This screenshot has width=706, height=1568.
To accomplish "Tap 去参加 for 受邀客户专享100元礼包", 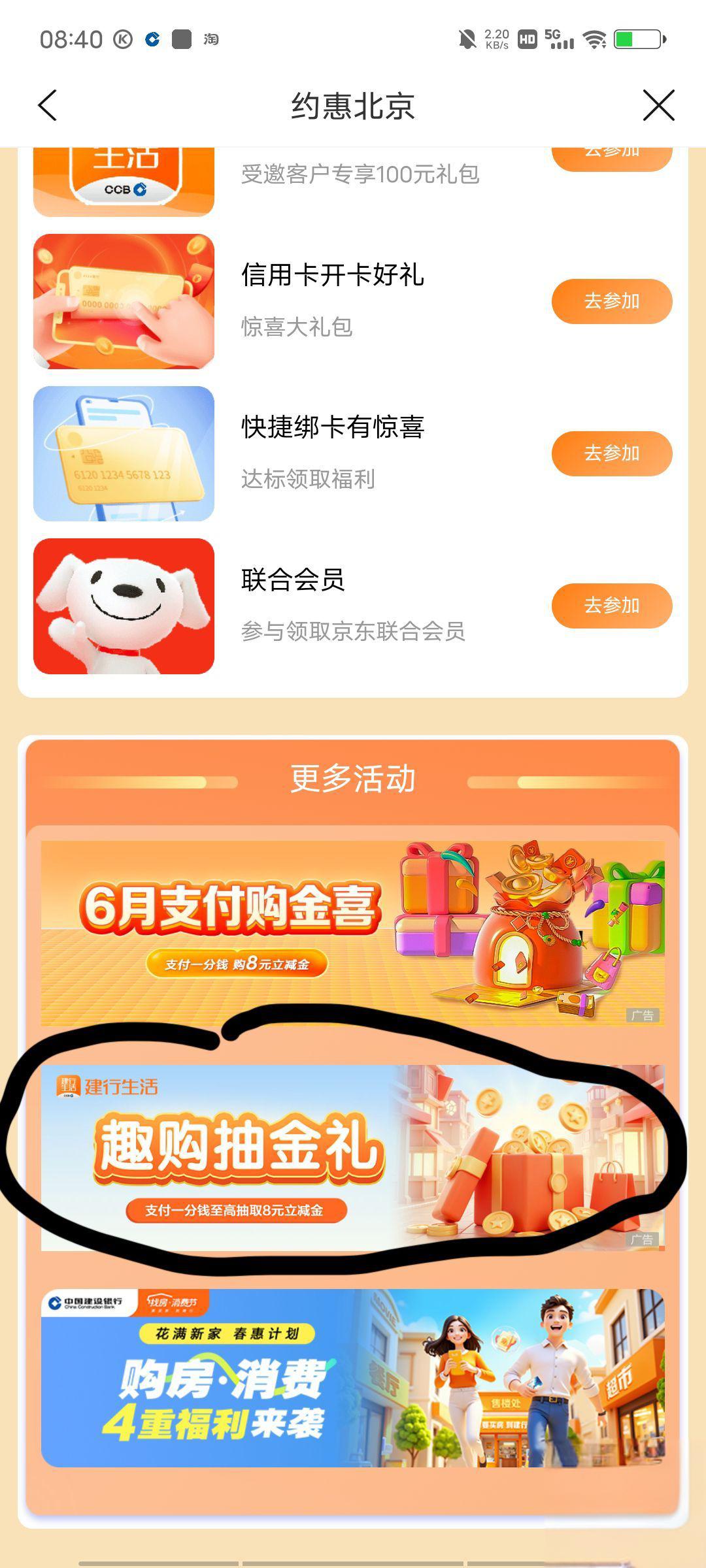I will click(611, 157).
